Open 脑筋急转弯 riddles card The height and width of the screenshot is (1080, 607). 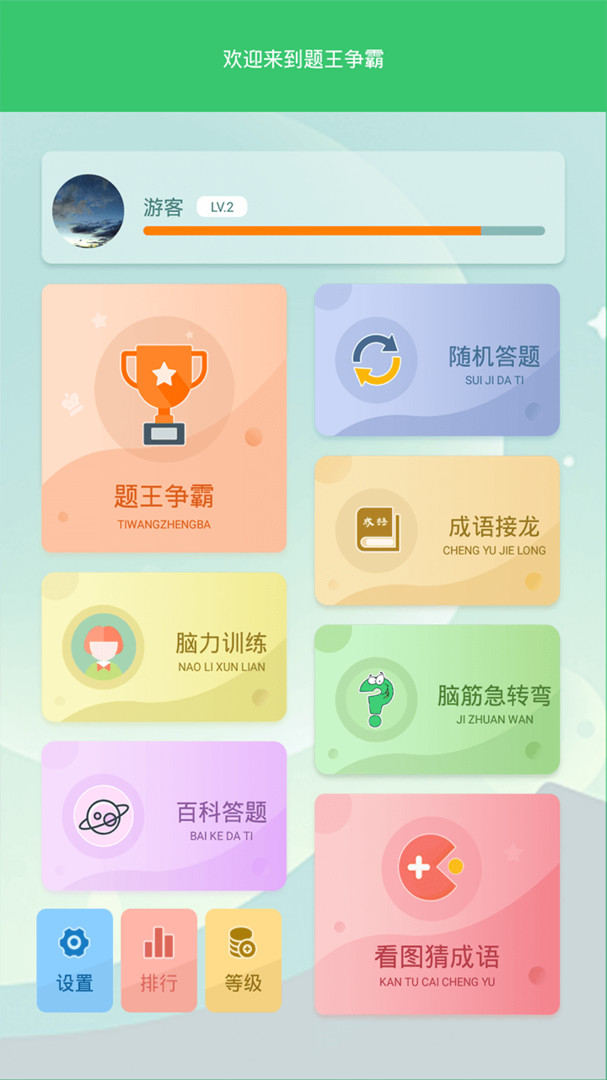437,699
